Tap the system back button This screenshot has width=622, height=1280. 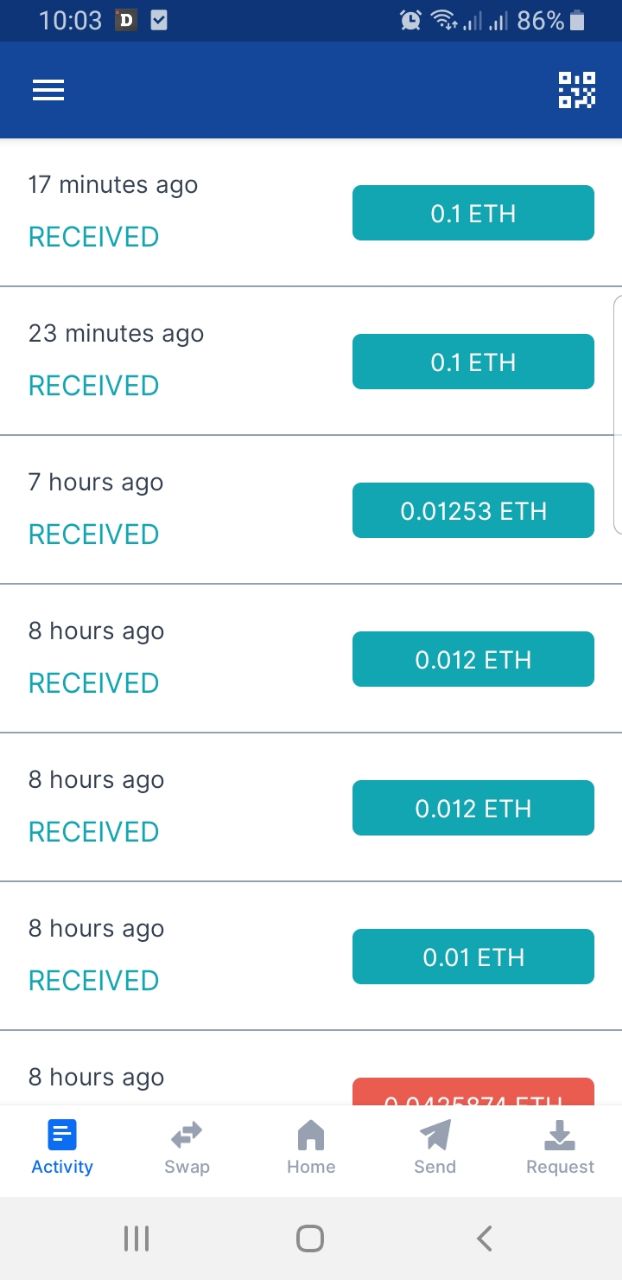484,1239
